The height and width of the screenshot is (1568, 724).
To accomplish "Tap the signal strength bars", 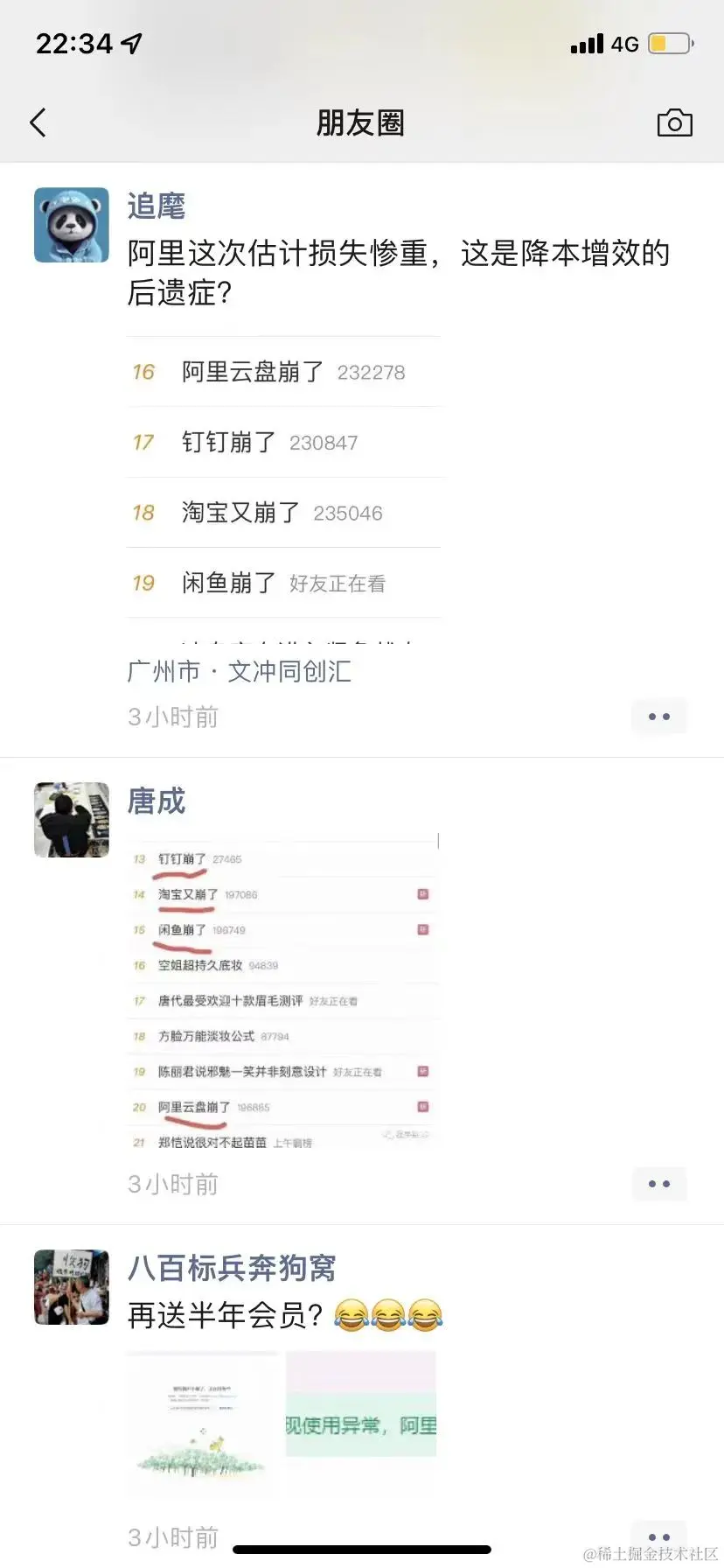I will click(587, 42).
